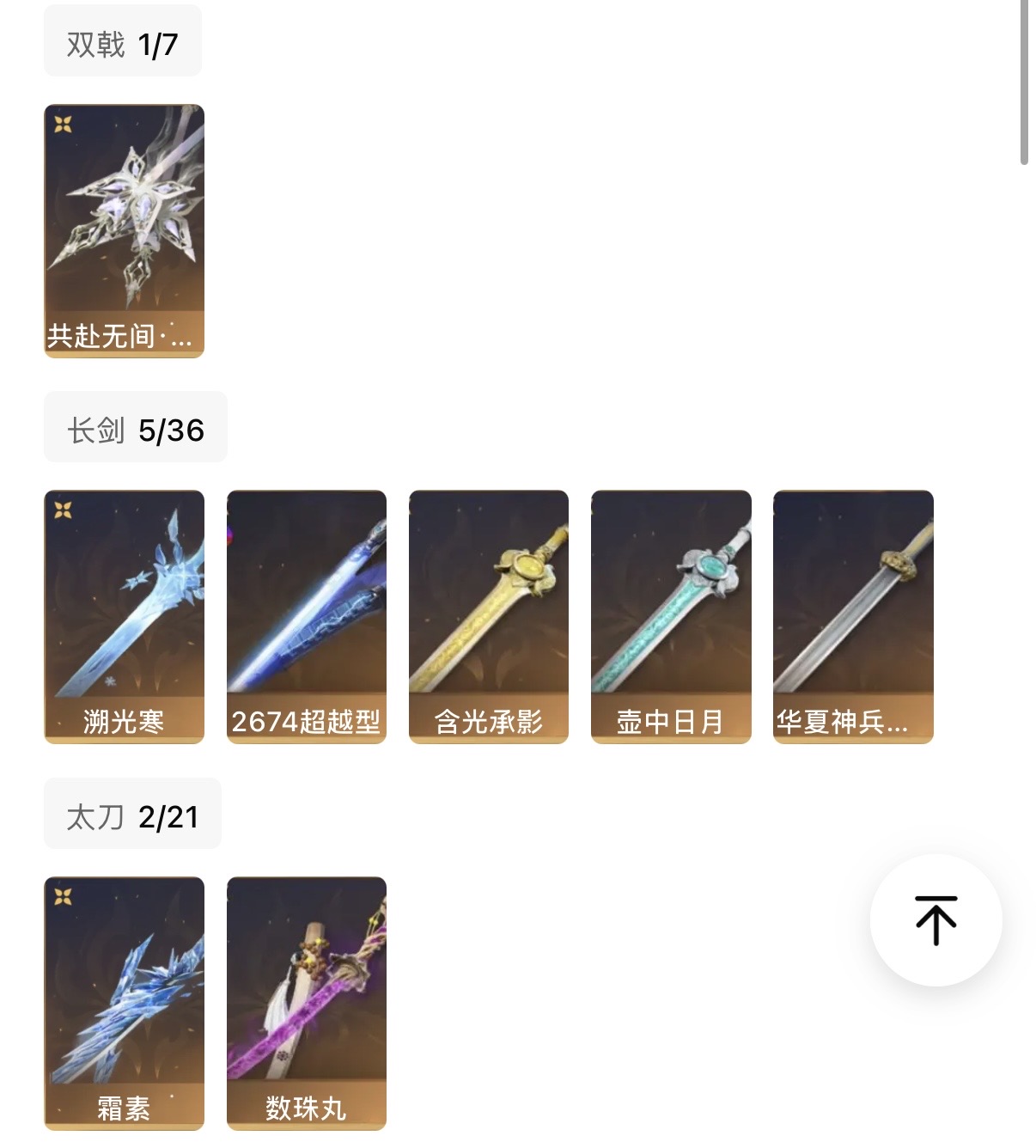
Task: View the 华夏神兵 sword card
Action: click(853, 617)
